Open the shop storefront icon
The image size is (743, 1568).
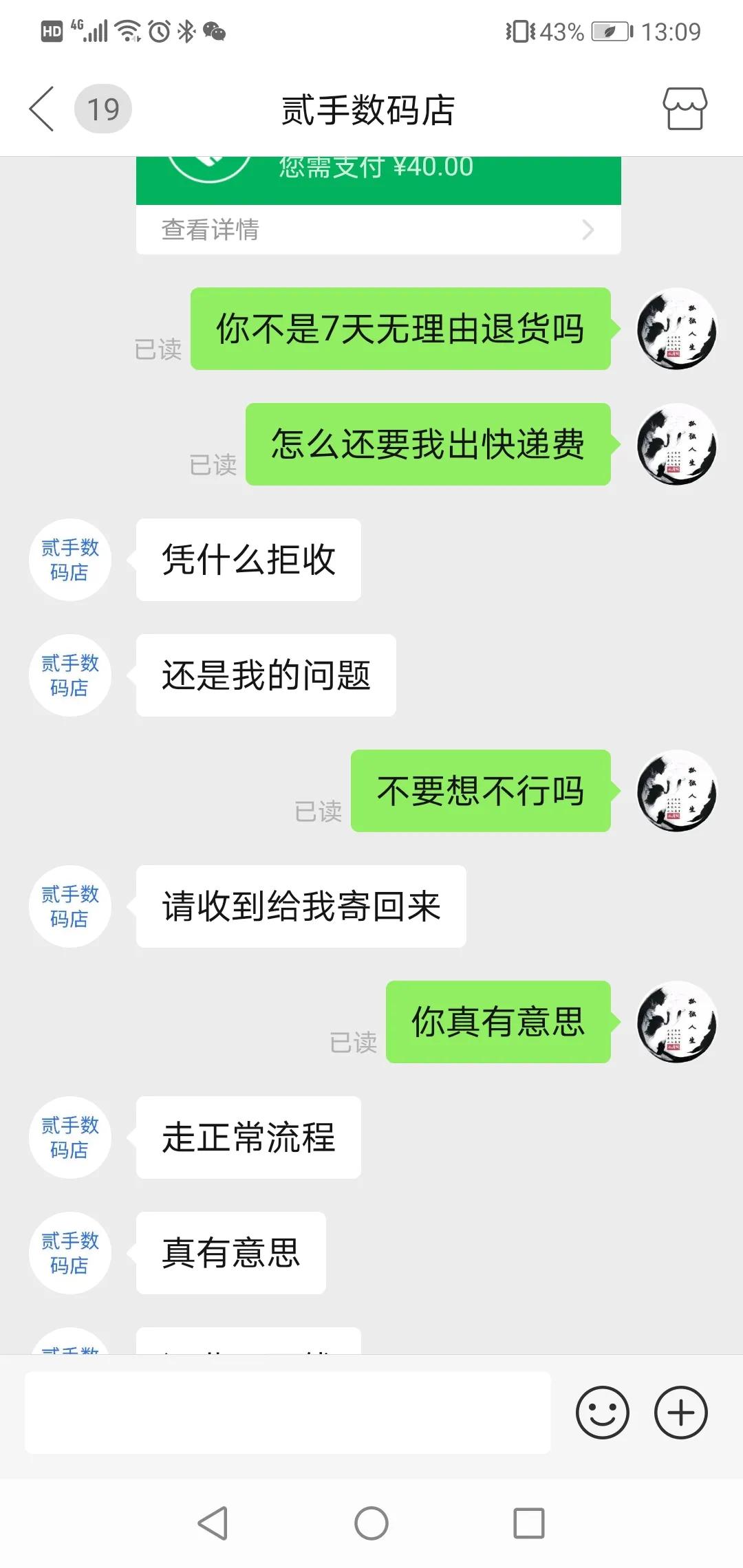point(685,109)
